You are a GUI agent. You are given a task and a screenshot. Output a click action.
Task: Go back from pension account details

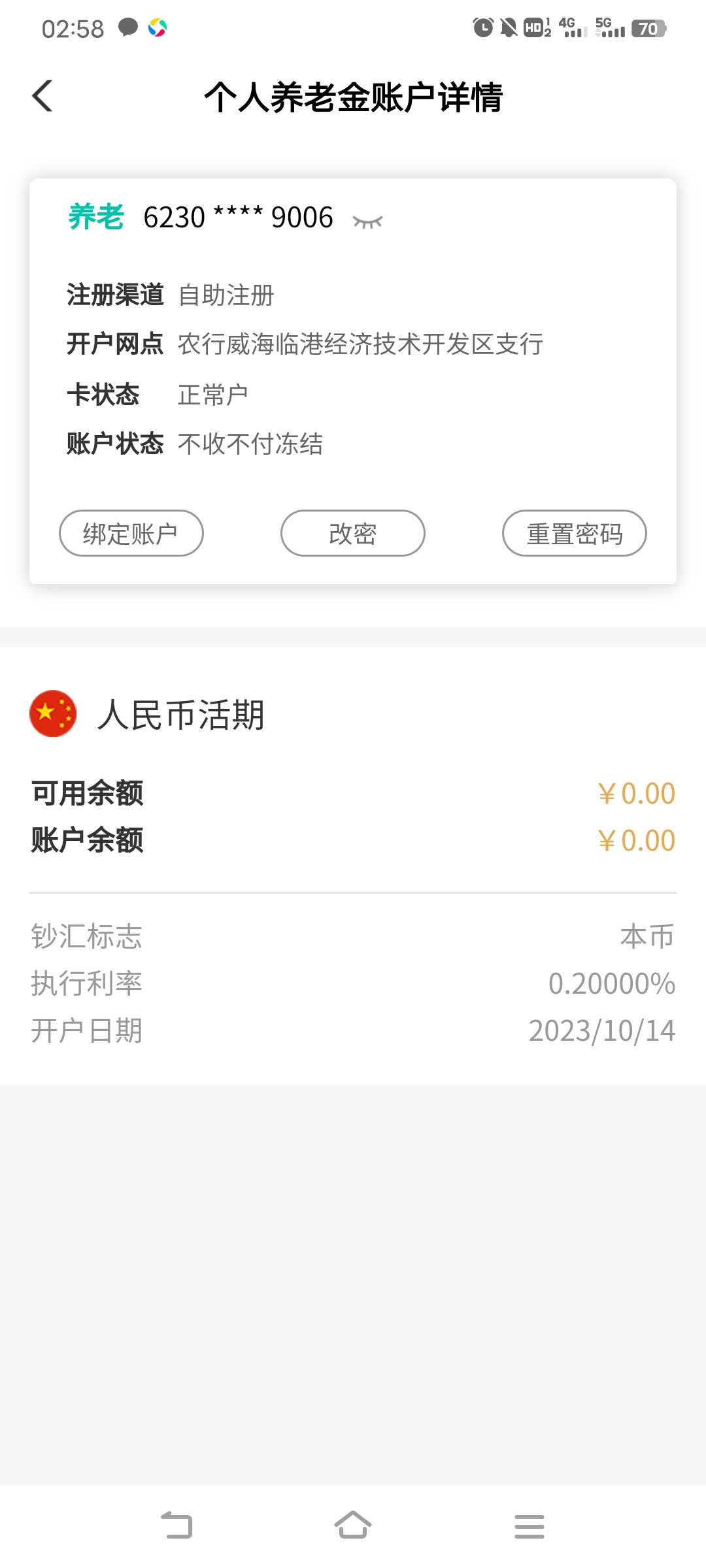point(43,97)
